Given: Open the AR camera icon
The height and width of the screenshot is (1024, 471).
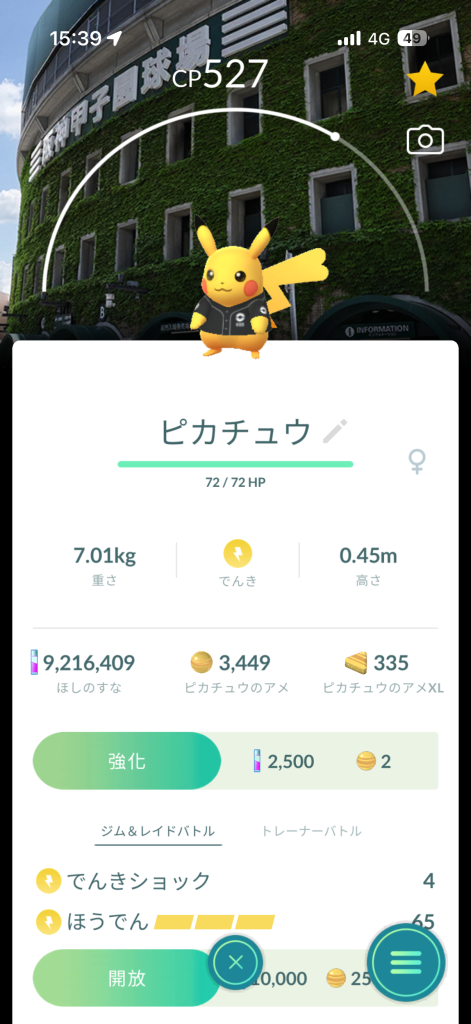Looking at the screenshot, I should pyautogui.click(x=425, y=140).
